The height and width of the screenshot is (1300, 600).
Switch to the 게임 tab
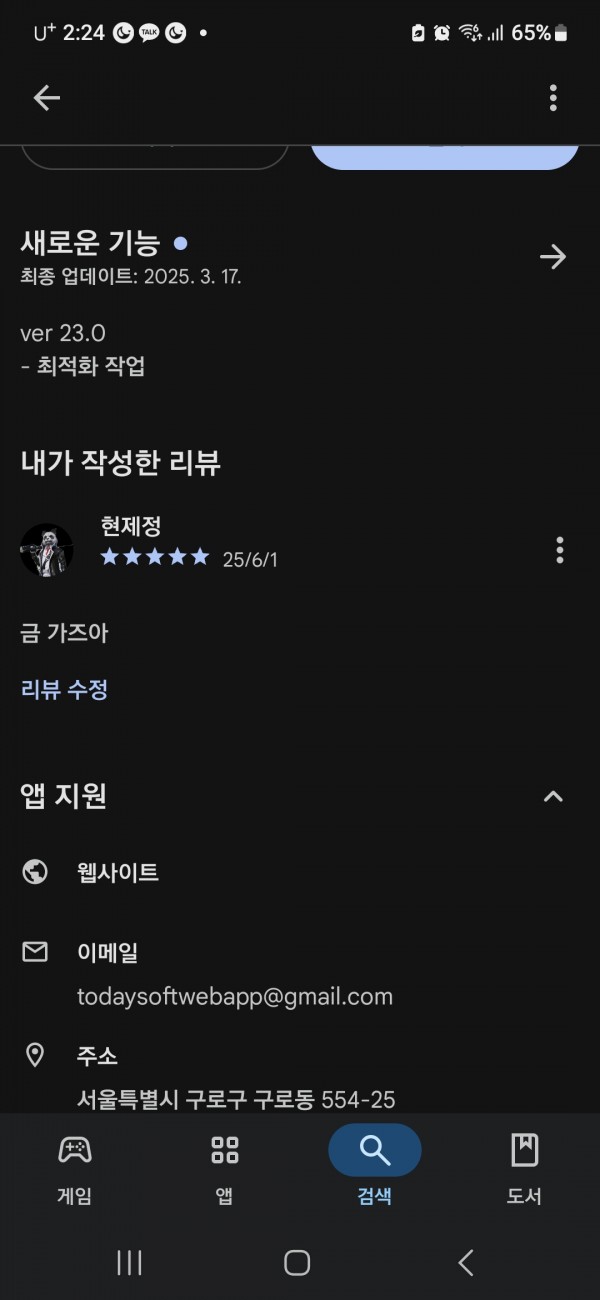point(75,1167)
